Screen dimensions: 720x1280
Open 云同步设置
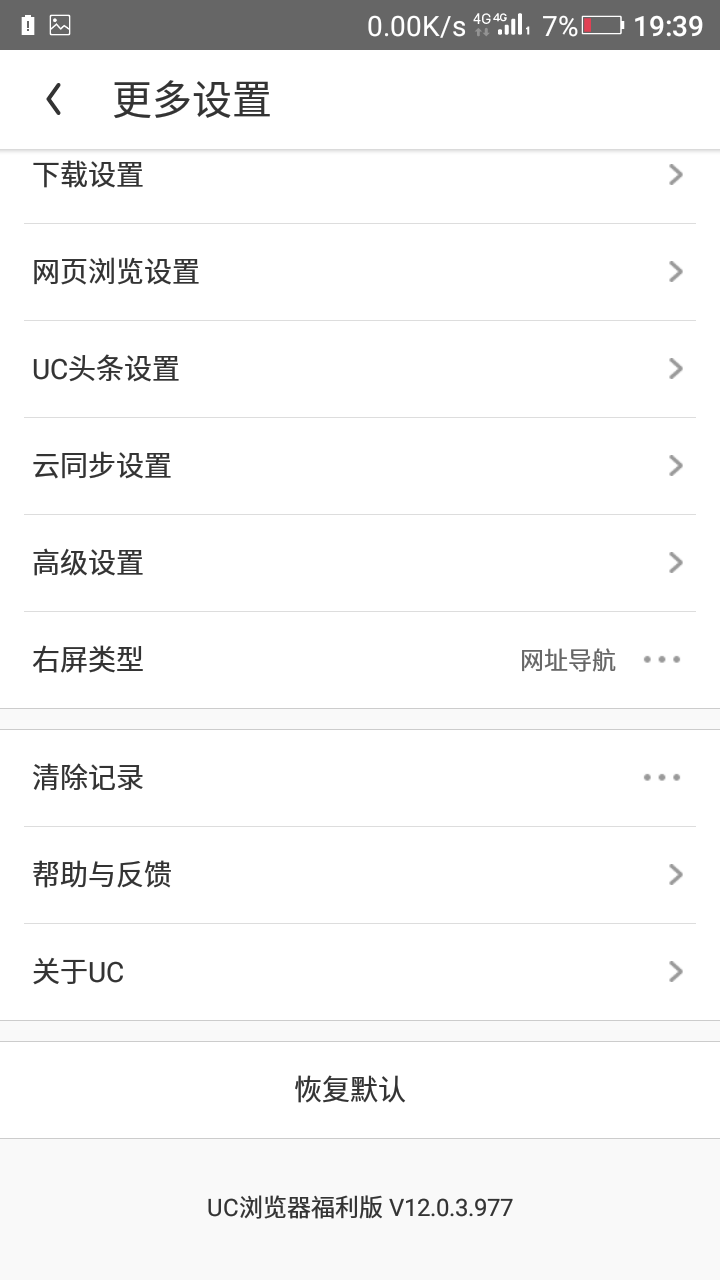(x=360, y=466)
